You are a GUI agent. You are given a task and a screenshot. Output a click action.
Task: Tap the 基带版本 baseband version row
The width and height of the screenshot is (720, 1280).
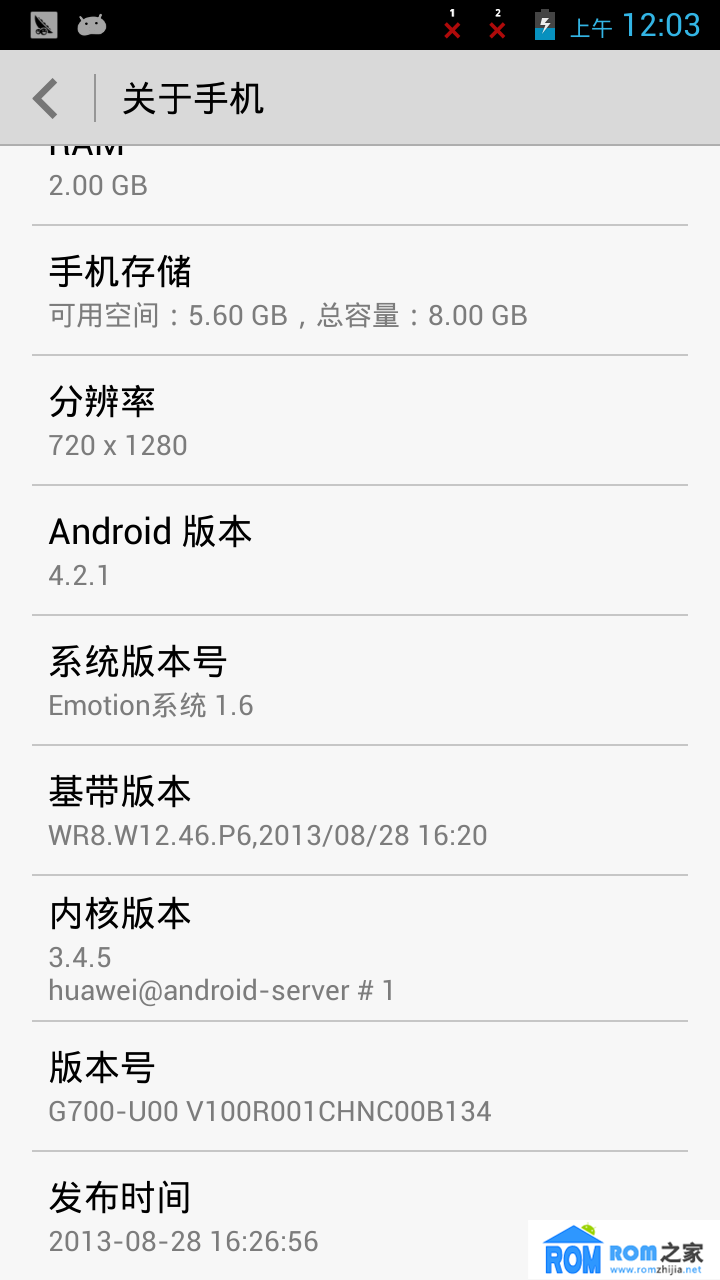[360, 811]
